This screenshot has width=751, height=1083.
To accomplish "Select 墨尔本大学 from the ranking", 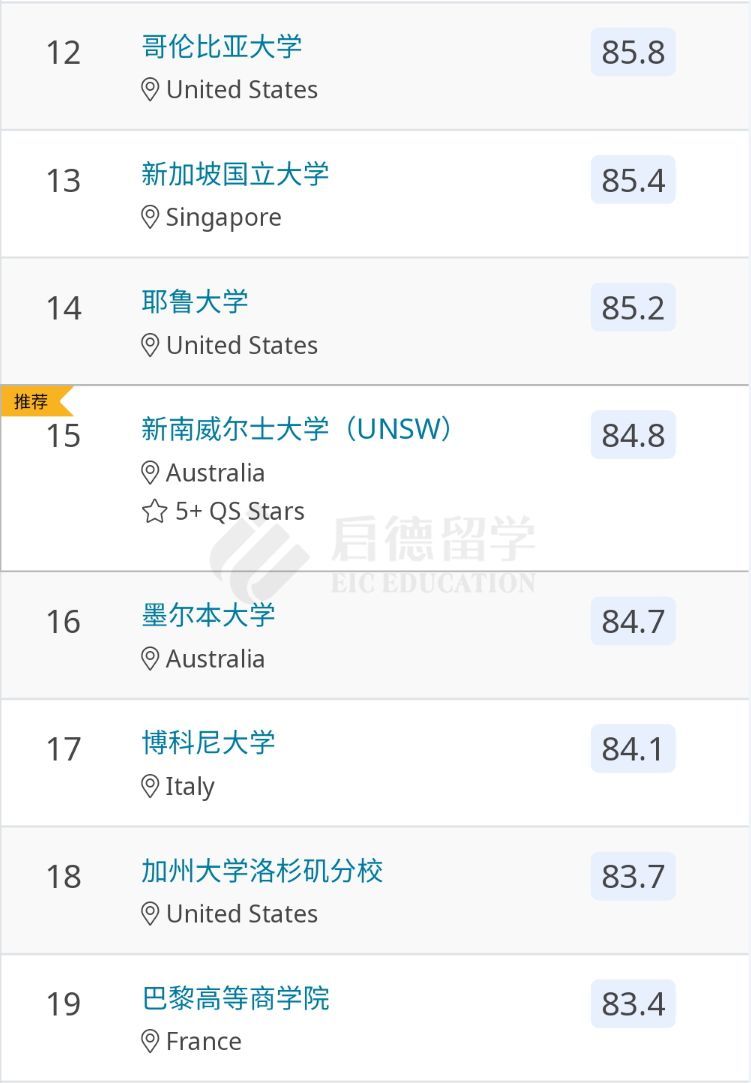I will click(208, 615).
